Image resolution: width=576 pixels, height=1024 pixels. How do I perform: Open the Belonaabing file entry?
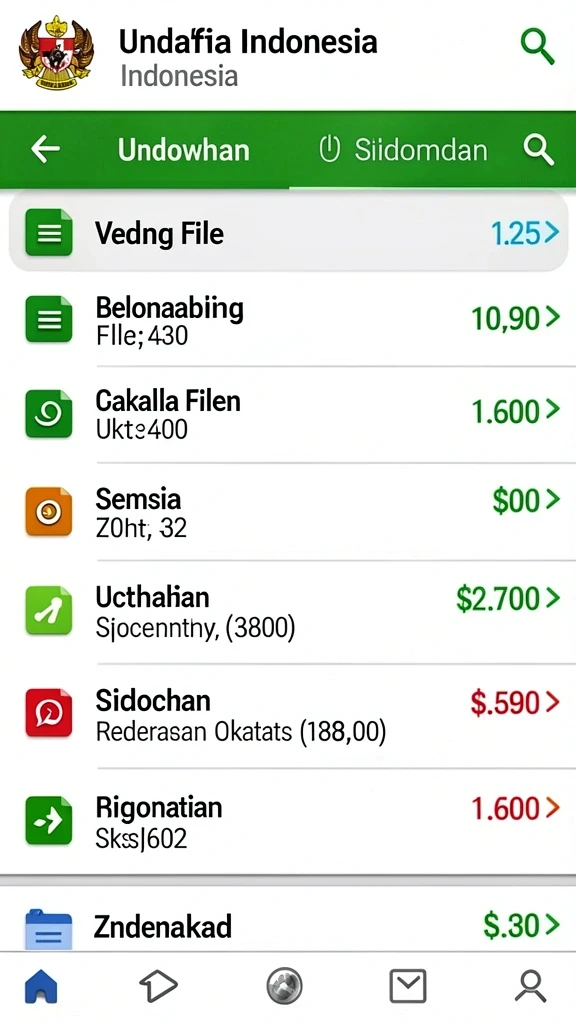point(288,319)
